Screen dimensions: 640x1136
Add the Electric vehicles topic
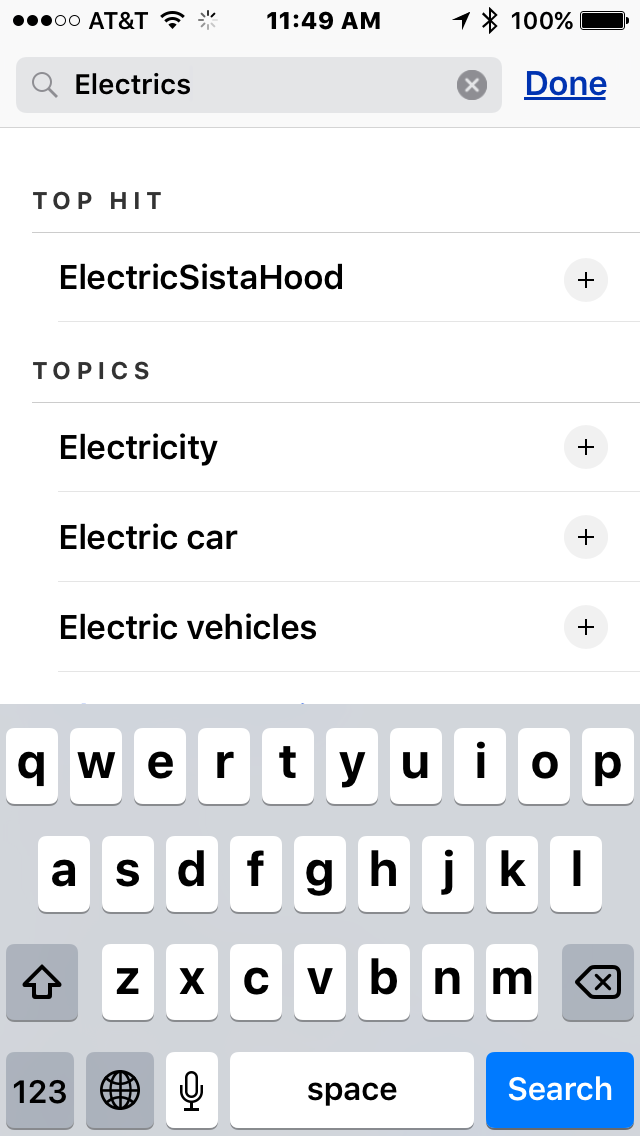pyautogui.click(x=586, y=627)
